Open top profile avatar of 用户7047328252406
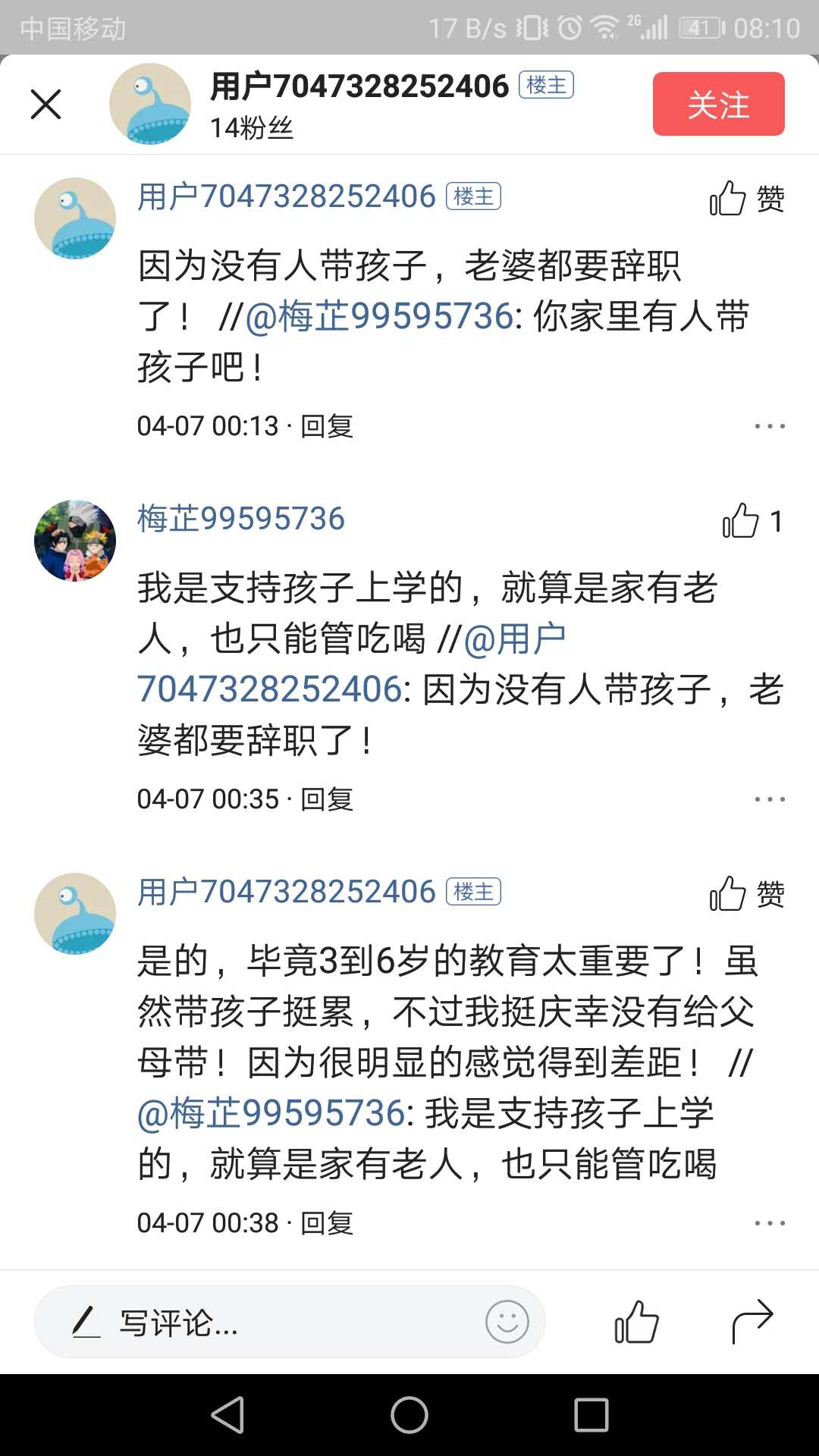 tap(149, 104)
